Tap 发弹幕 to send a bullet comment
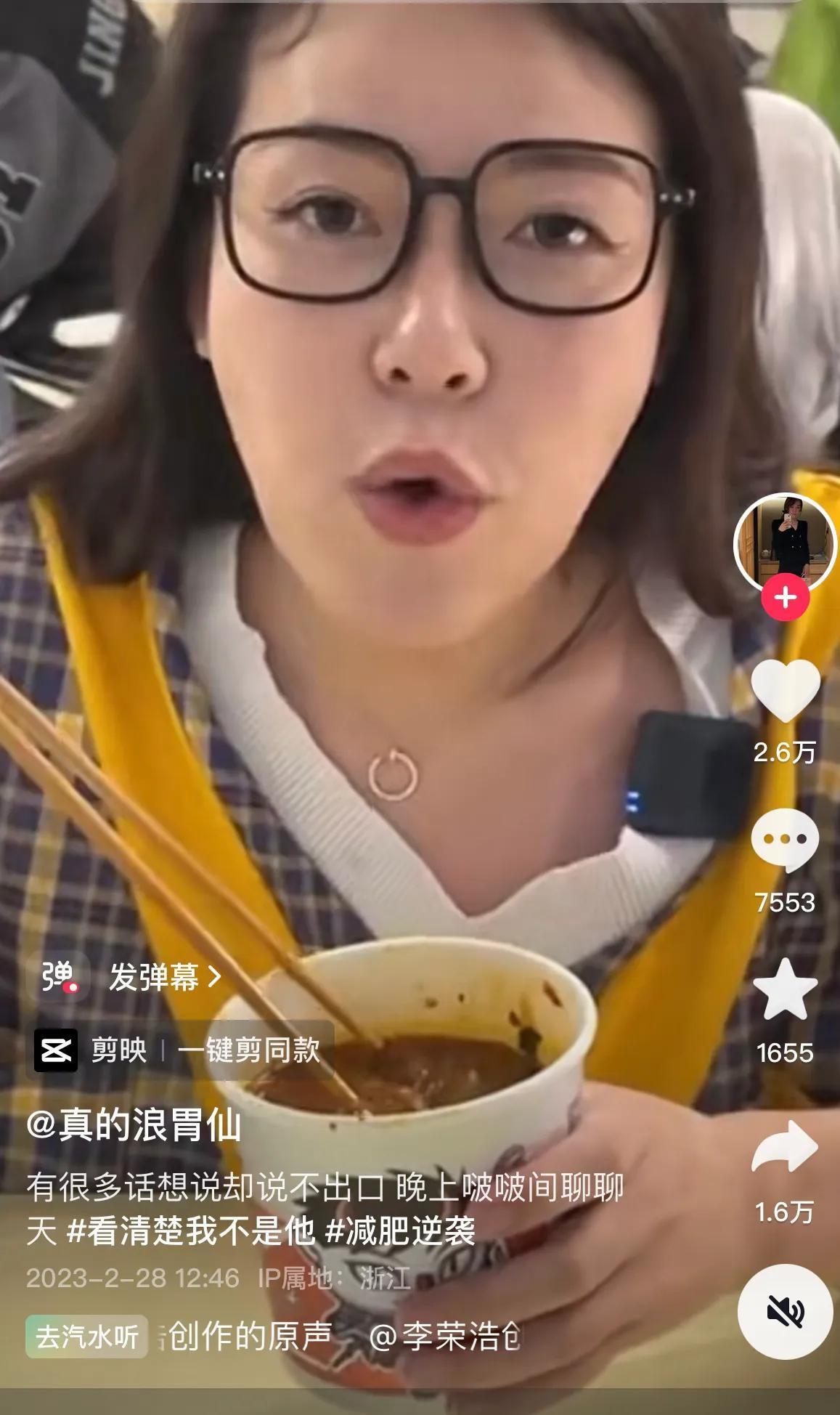 (164, 977)
